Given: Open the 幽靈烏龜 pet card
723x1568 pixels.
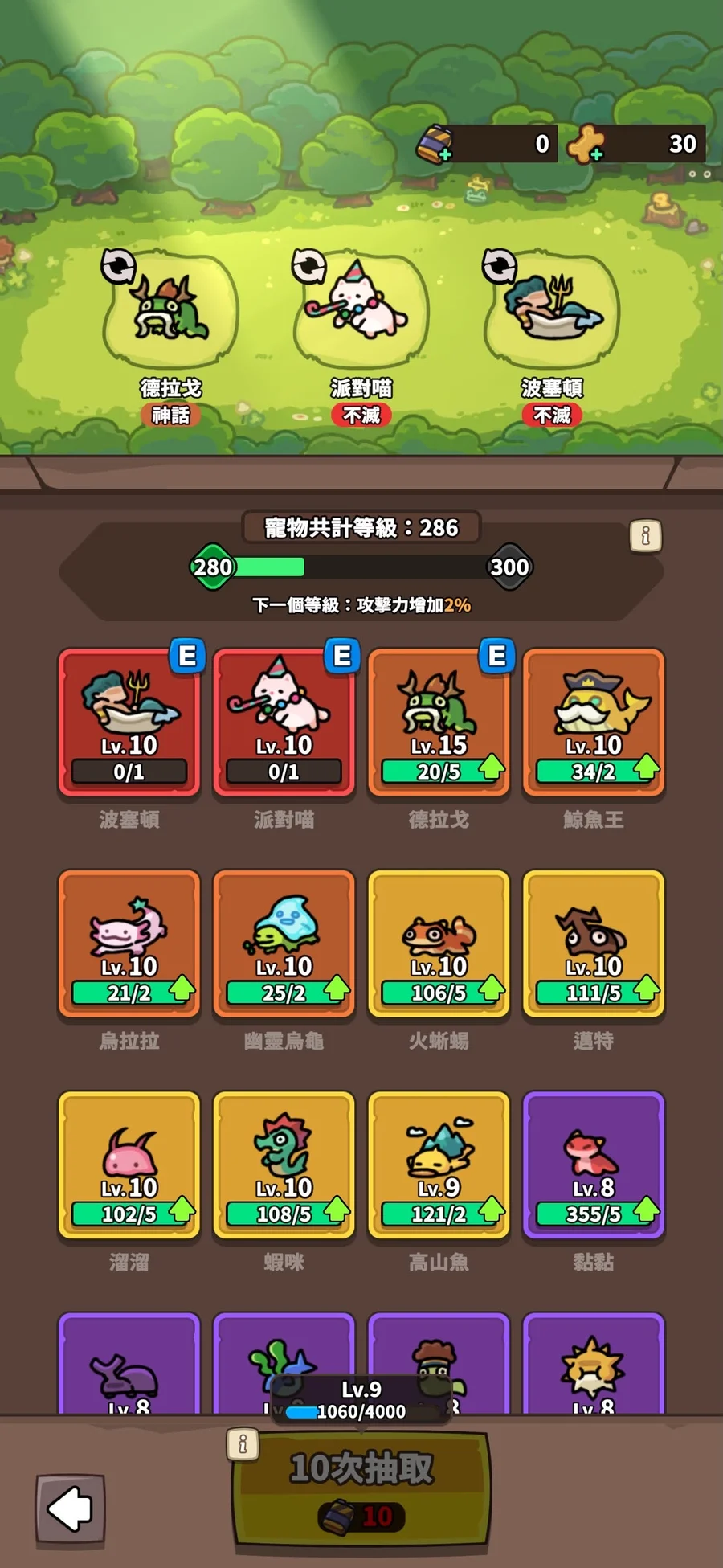Looking at the screenshot, I should tap(284, 944).
